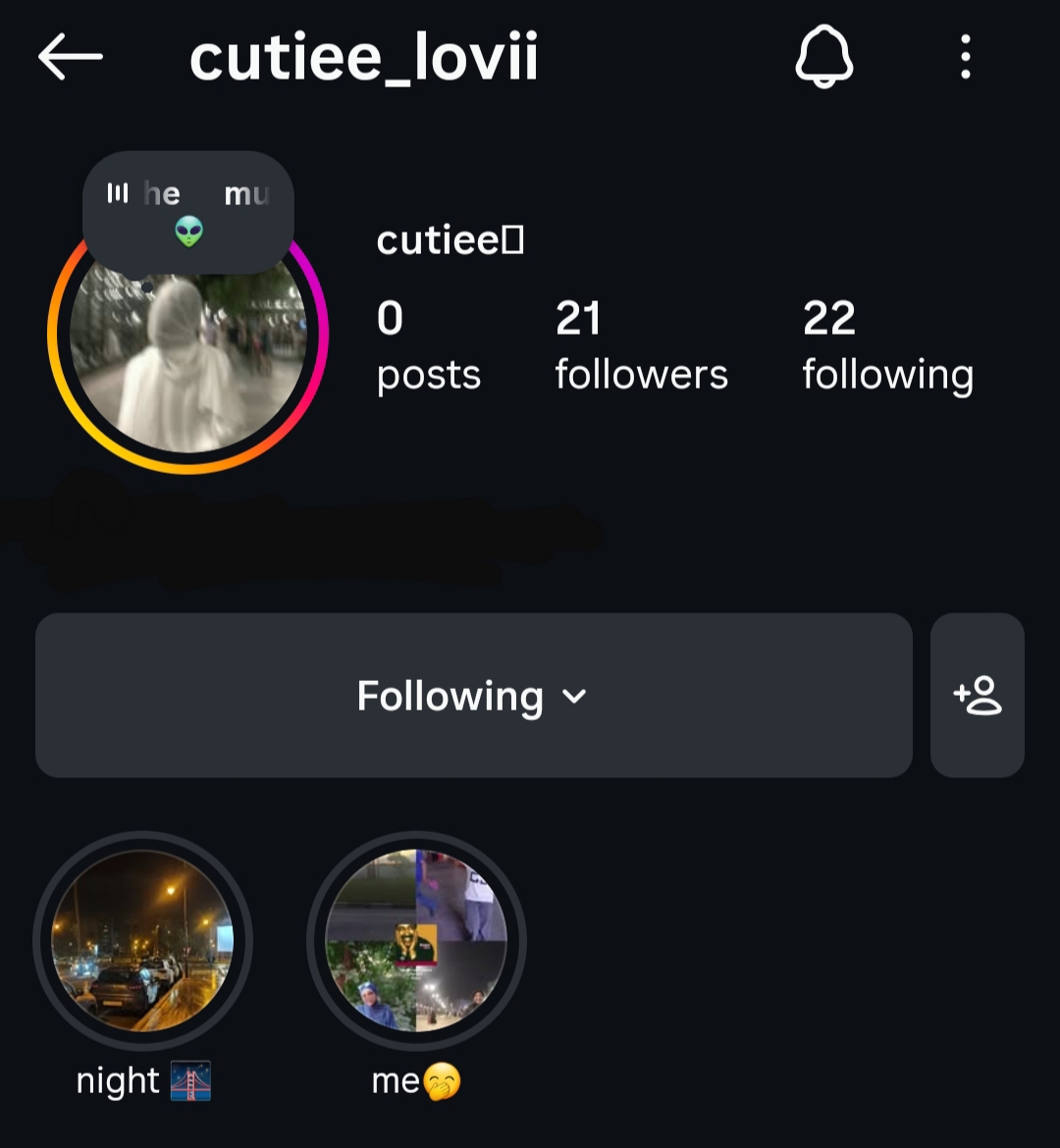Open the "night" story highlight

pyautogui.click(x=142, y=941)
